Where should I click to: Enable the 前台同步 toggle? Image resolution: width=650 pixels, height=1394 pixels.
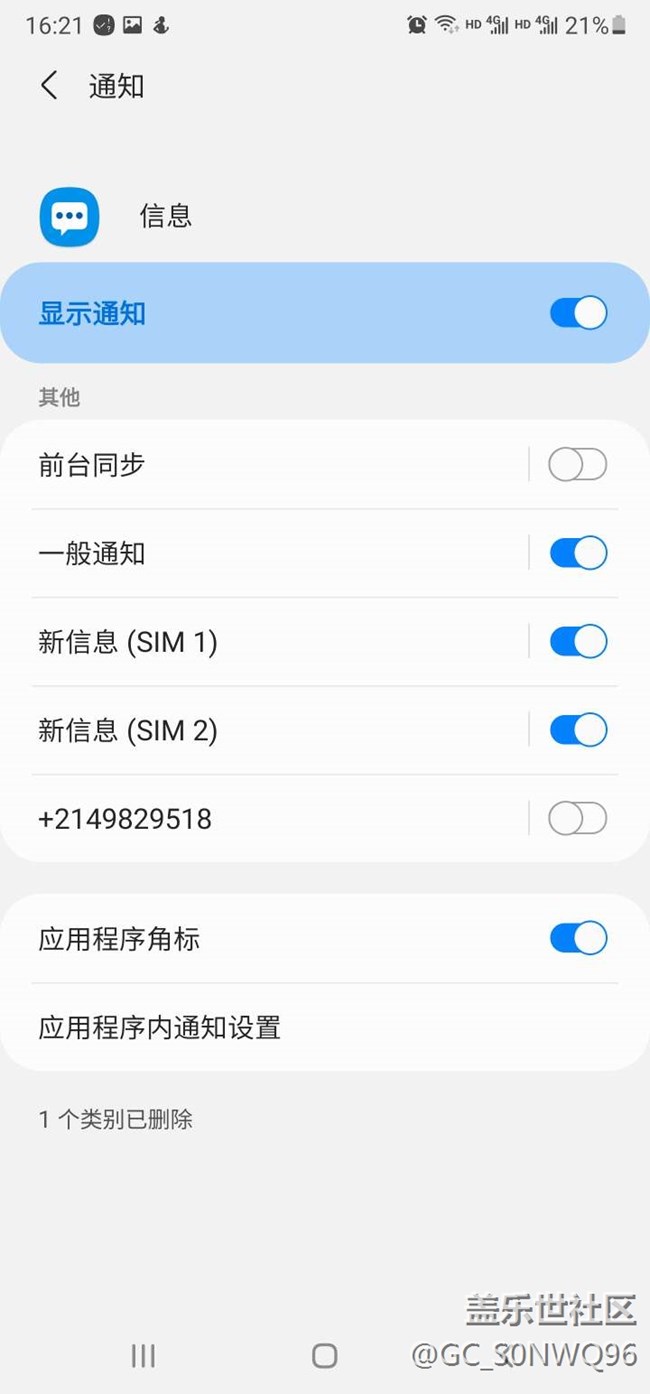tap(578, 465)
